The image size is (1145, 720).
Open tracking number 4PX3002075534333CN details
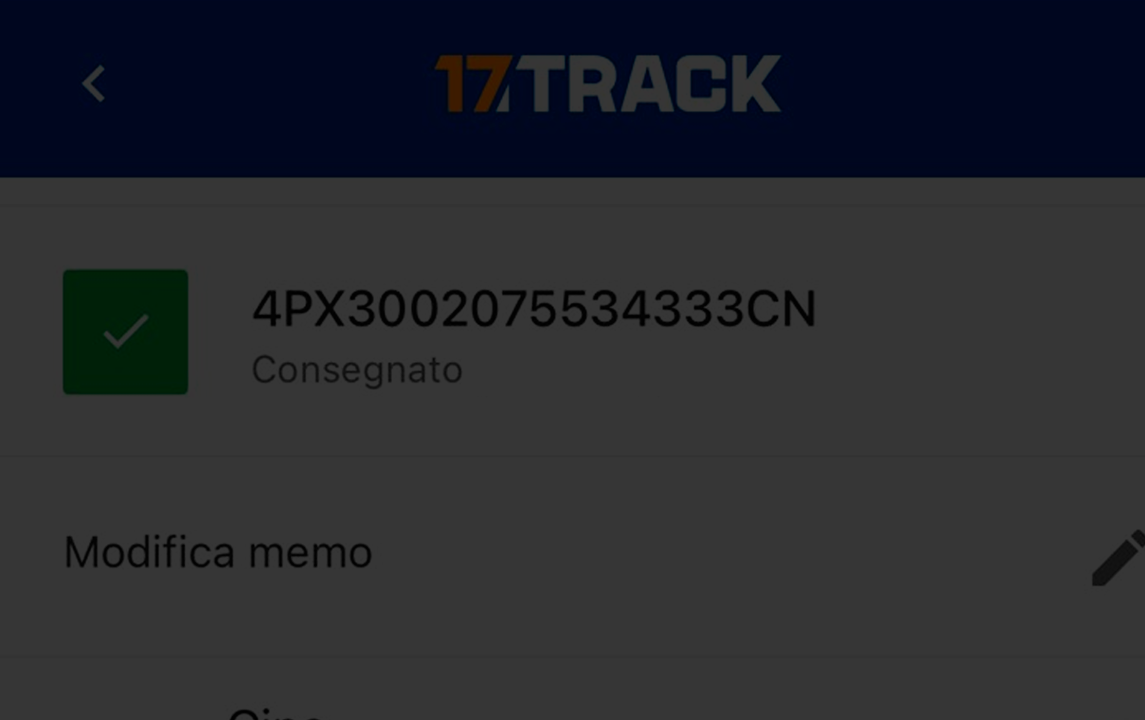[534, 310]
